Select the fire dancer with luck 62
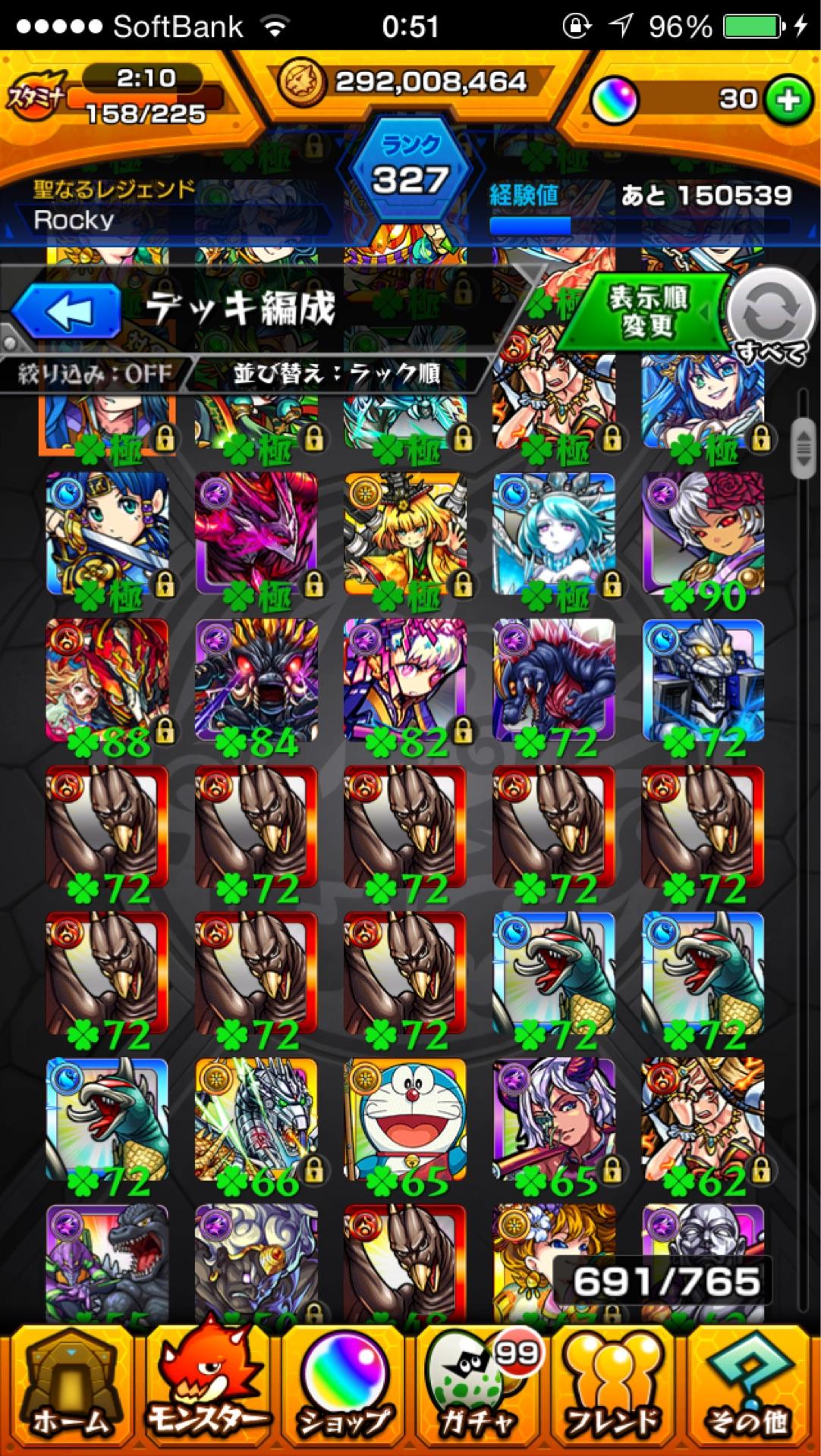Viewport: 821px width, 1456px height. (x=703, y=1121)
